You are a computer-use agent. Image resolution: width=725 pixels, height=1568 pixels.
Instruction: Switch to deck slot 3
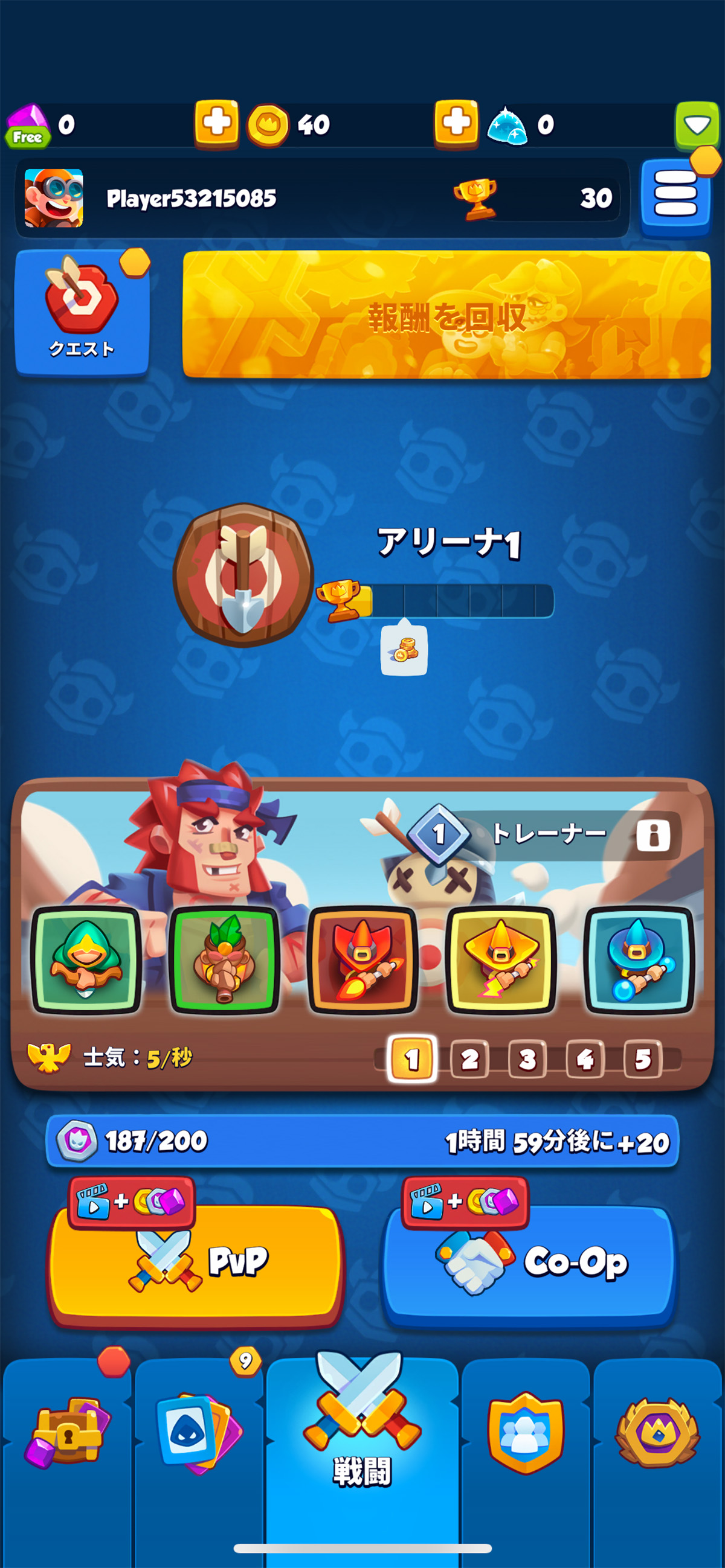[x=527, y=1060]
